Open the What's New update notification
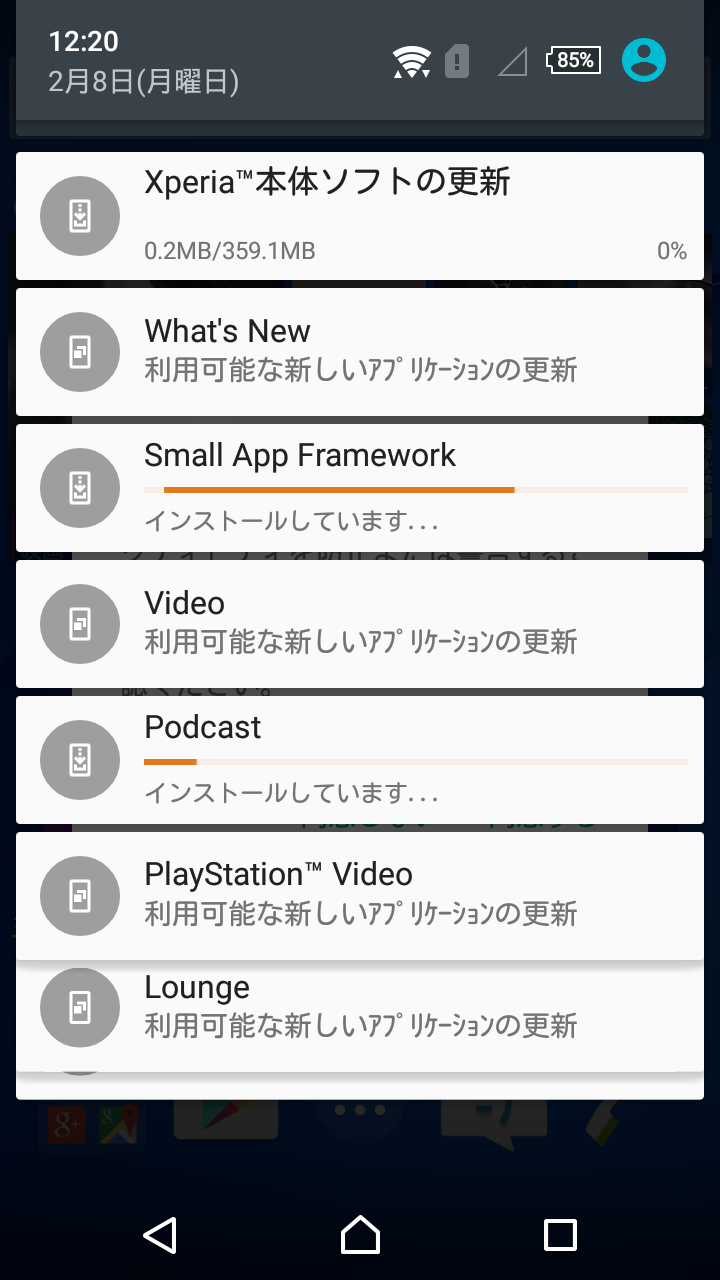This screenshot has width=720, height=1280. point(360,352)
